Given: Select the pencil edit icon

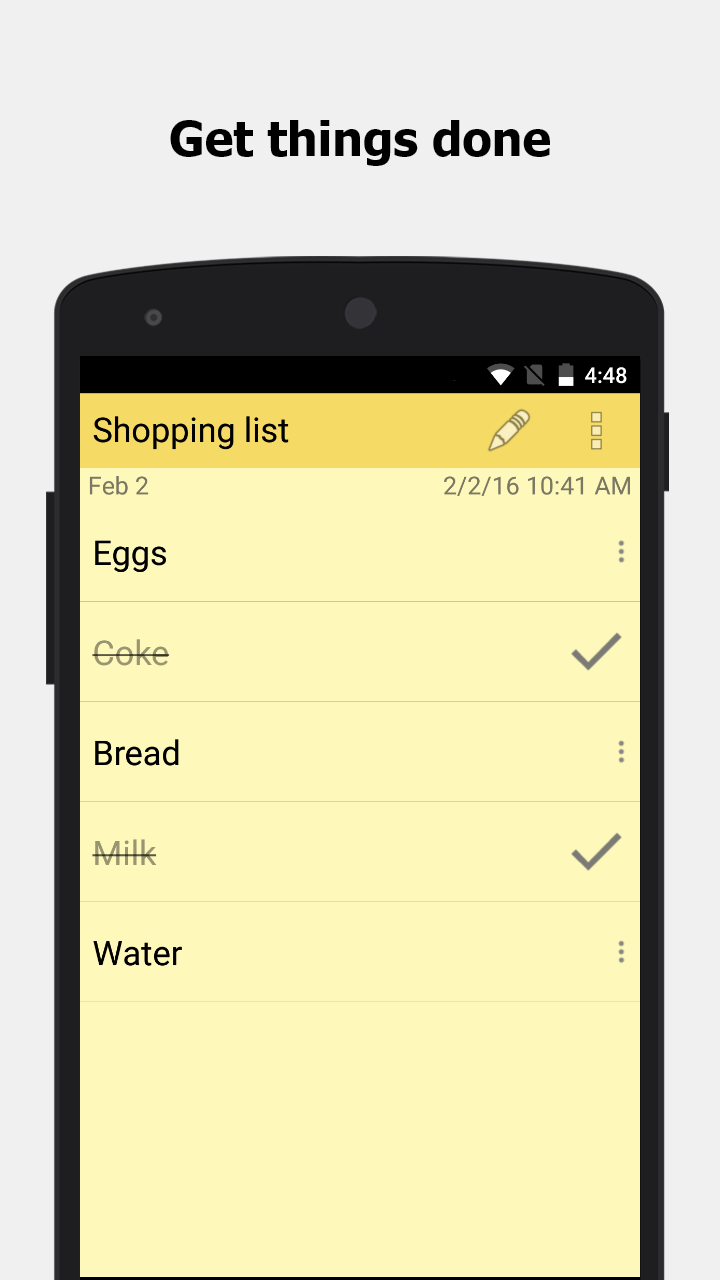Looking at the screenshot, I should [x=508, y=430].
